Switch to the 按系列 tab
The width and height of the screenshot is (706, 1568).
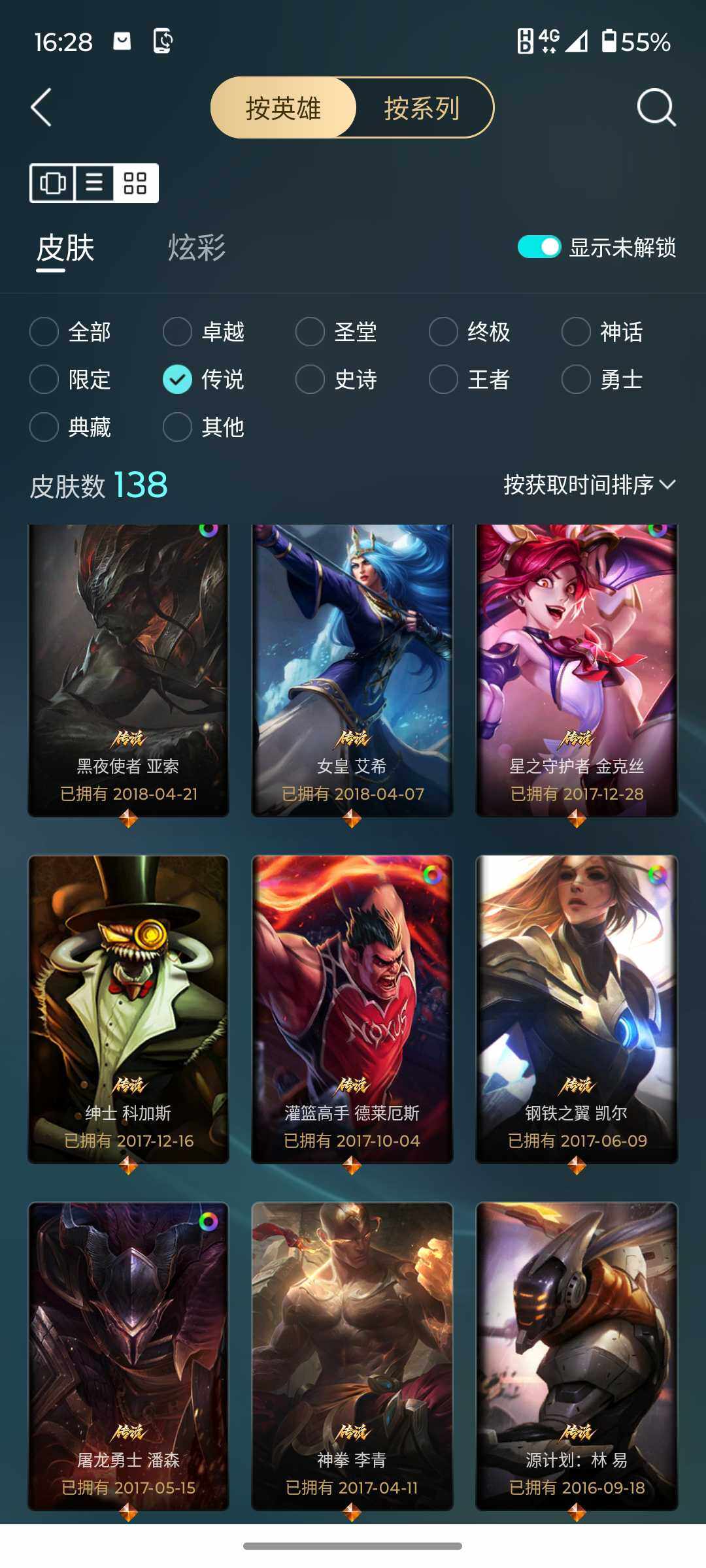[421, 108]
